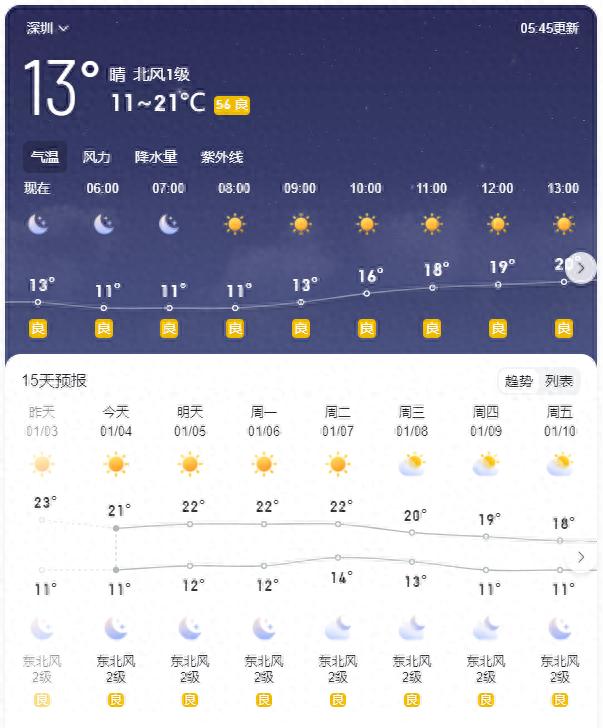
Task: Switch to the 气温 tab
Action: pos(45,157)
